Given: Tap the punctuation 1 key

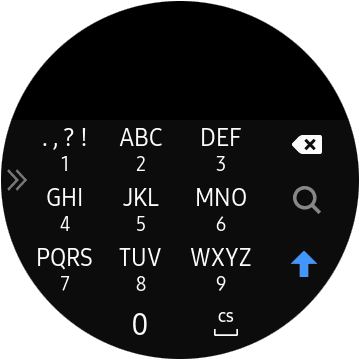Looking at the screenshot, I should click(x=65, y=151).
